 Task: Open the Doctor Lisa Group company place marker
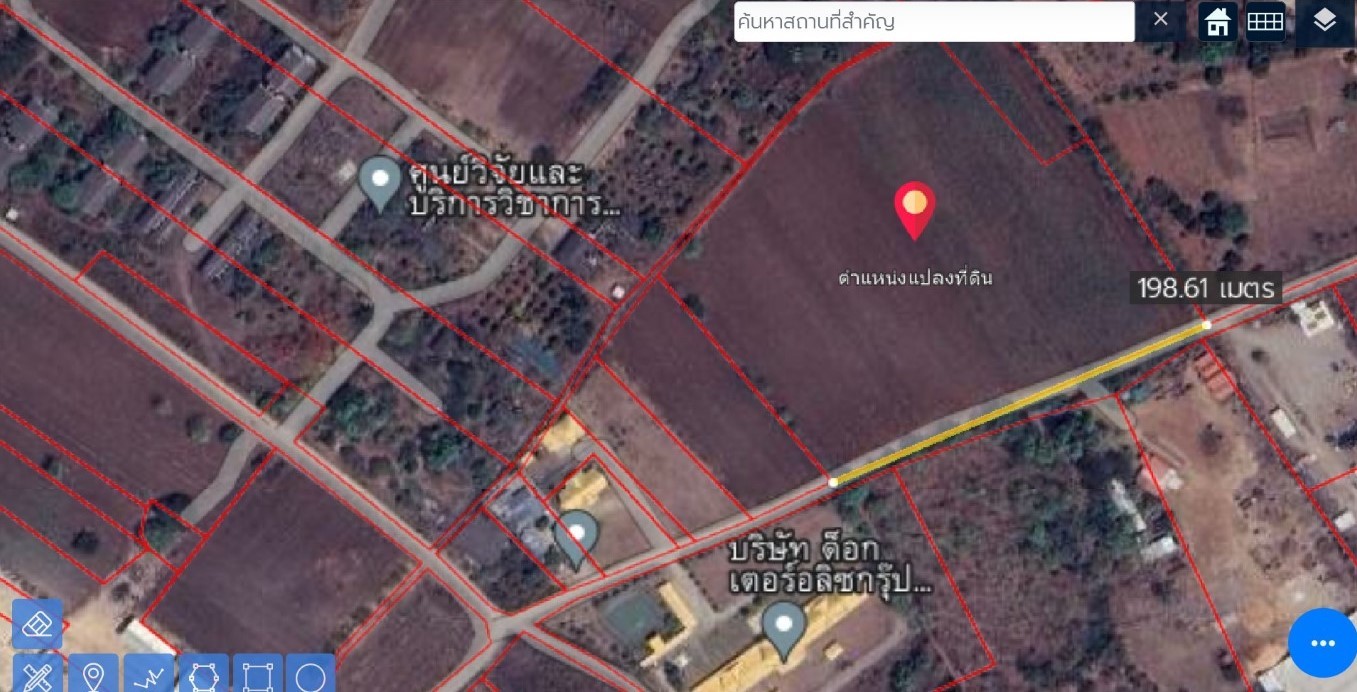click(784, 627)
